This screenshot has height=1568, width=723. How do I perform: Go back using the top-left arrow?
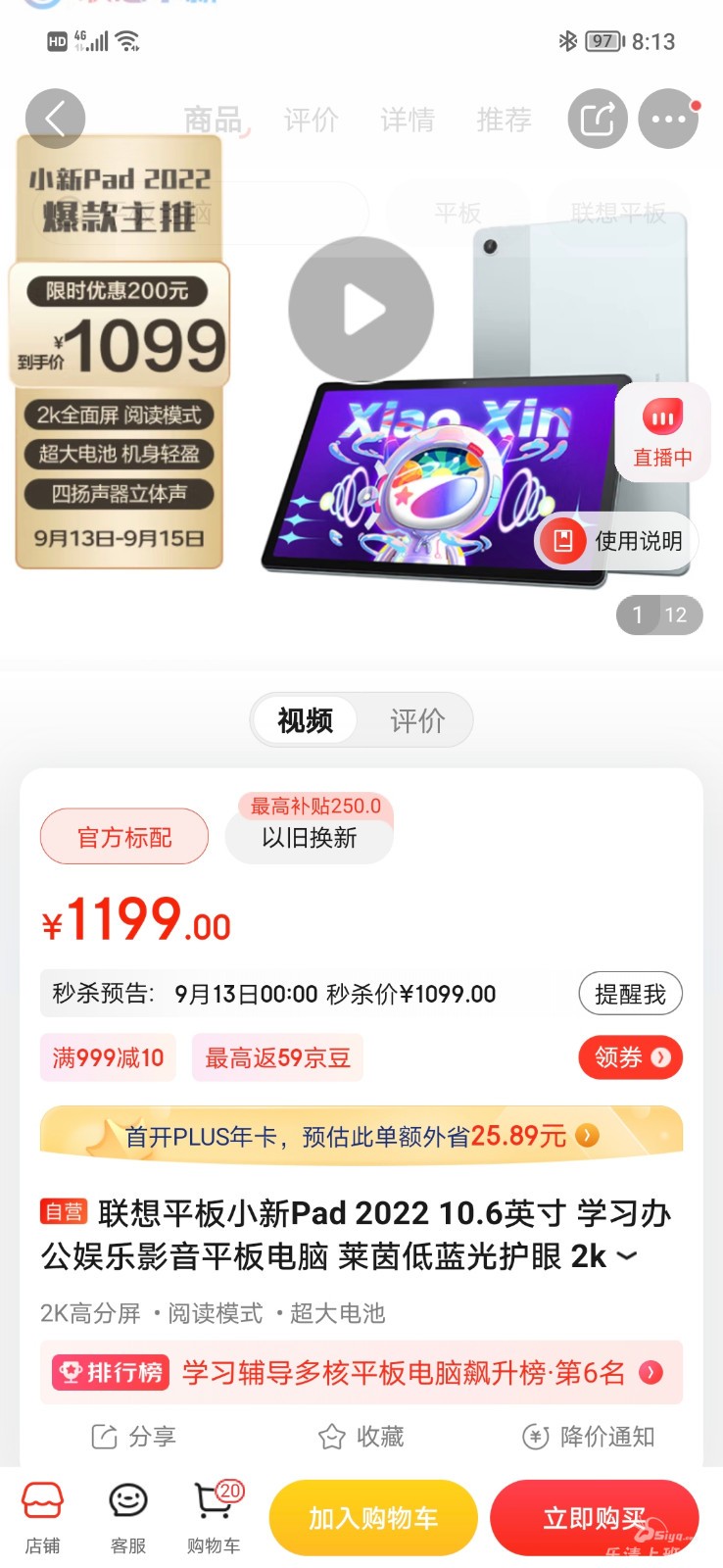click(55, 119)
